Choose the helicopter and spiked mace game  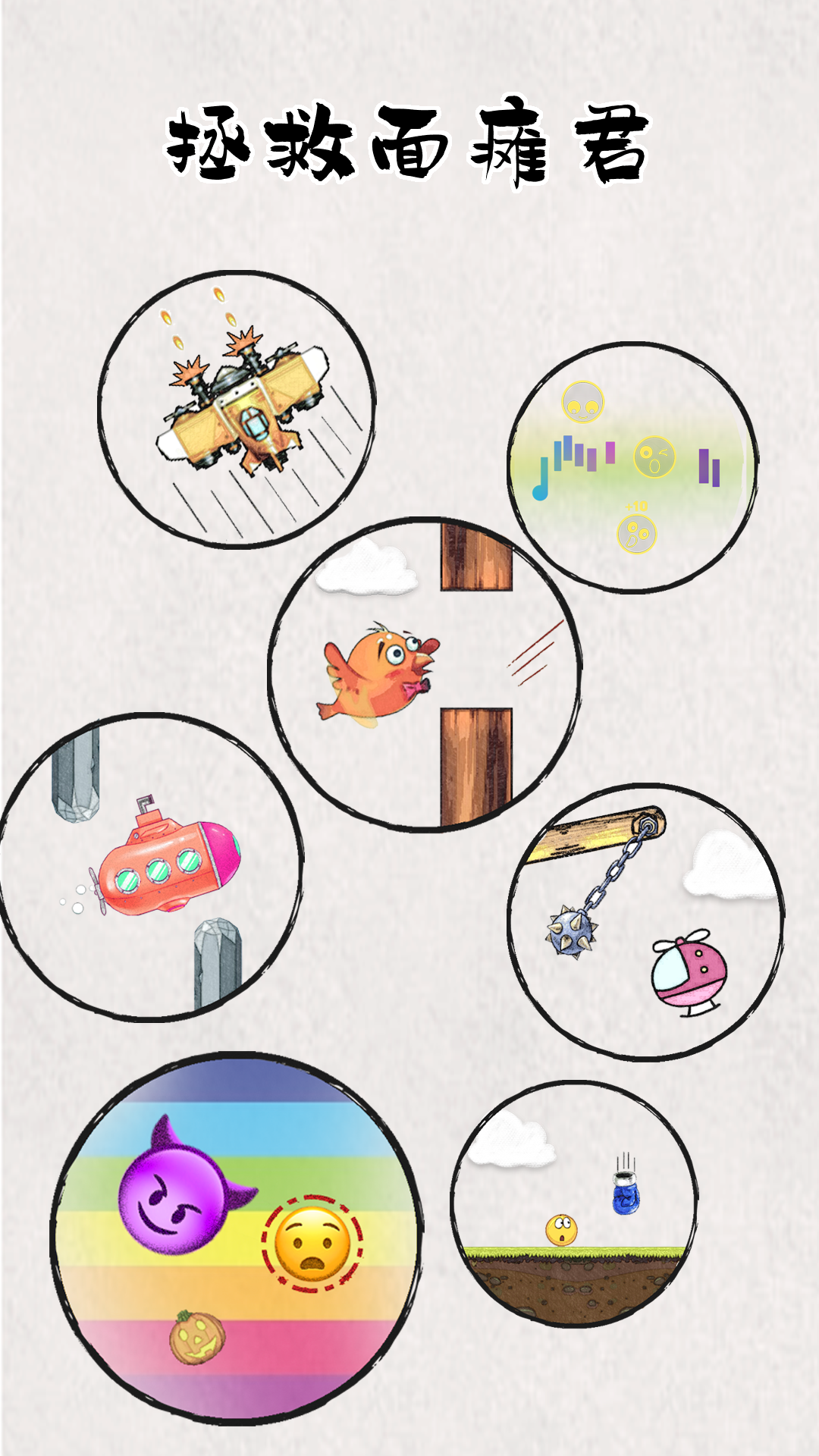646,922
